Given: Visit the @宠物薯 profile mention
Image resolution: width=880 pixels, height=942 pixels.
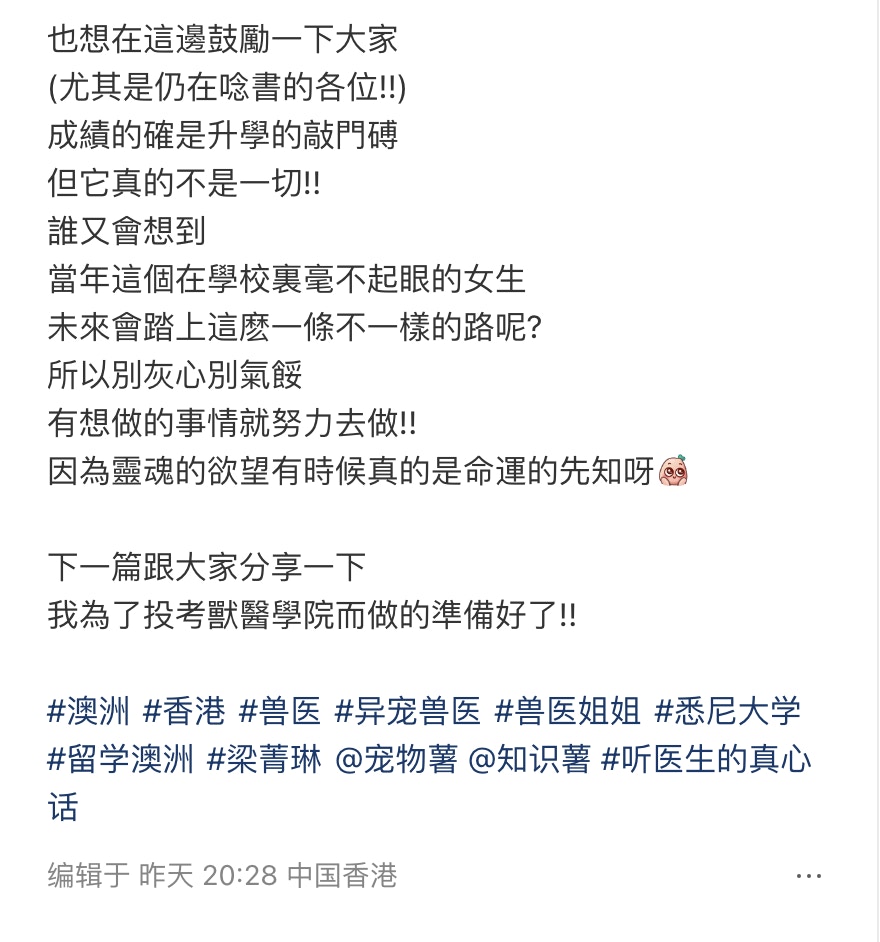Looking at the screenshot, I should click(396, 759).
